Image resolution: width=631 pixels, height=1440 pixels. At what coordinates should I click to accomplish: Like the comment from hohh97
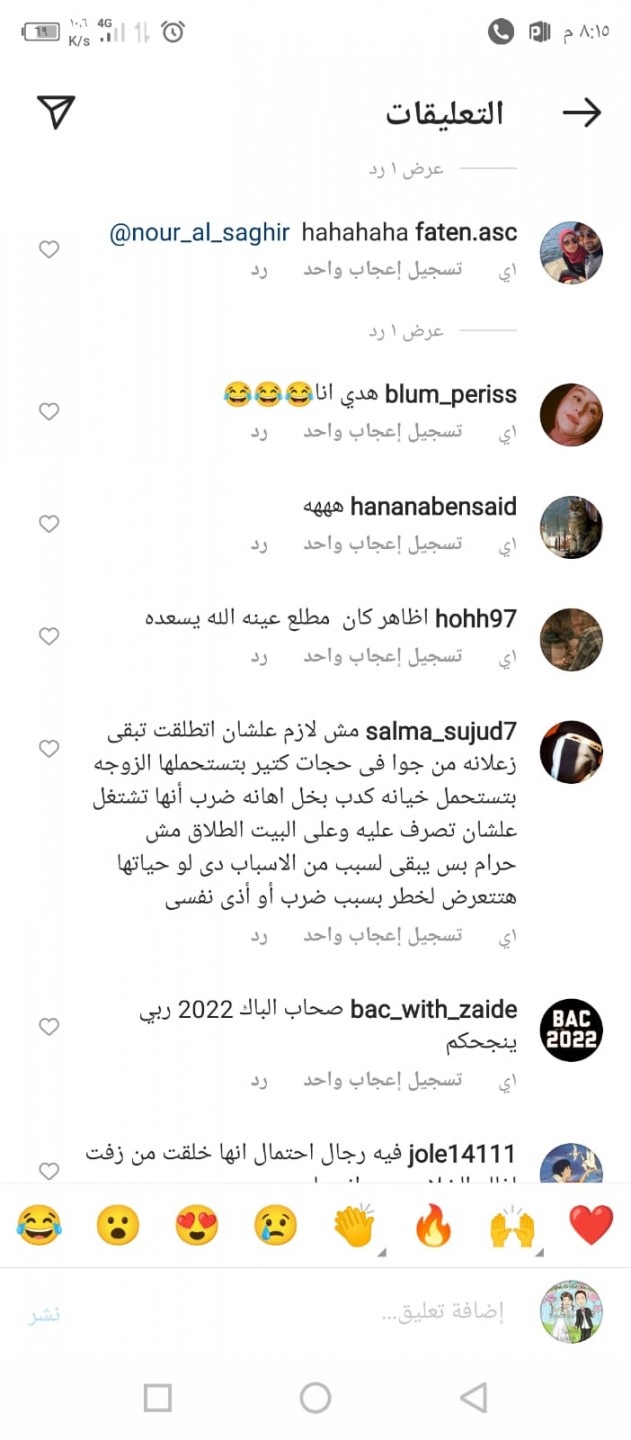pos(49,636)
